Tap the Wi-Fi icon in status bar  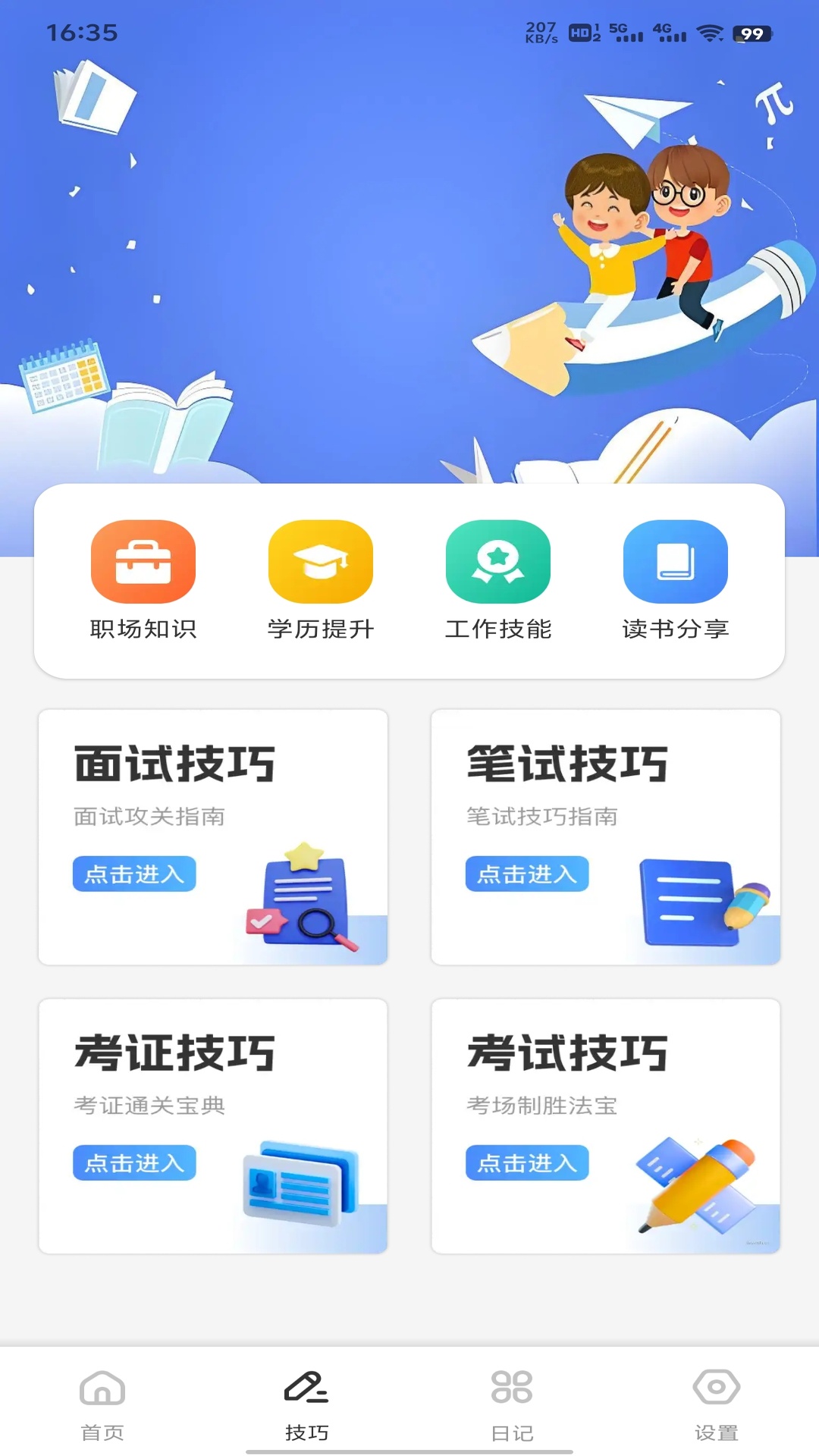tap(708, 33)
